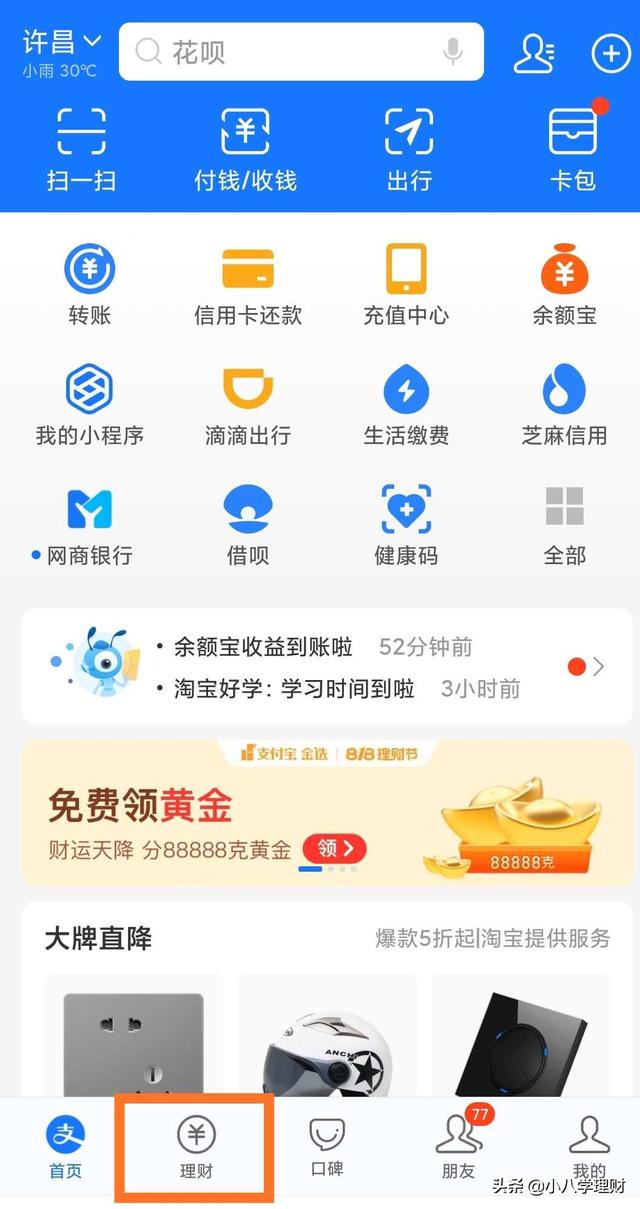Open 信用卡还款 credit card repayment
Image resolution: width=640 pixels, height=1209 pixels.
[248, 285]
